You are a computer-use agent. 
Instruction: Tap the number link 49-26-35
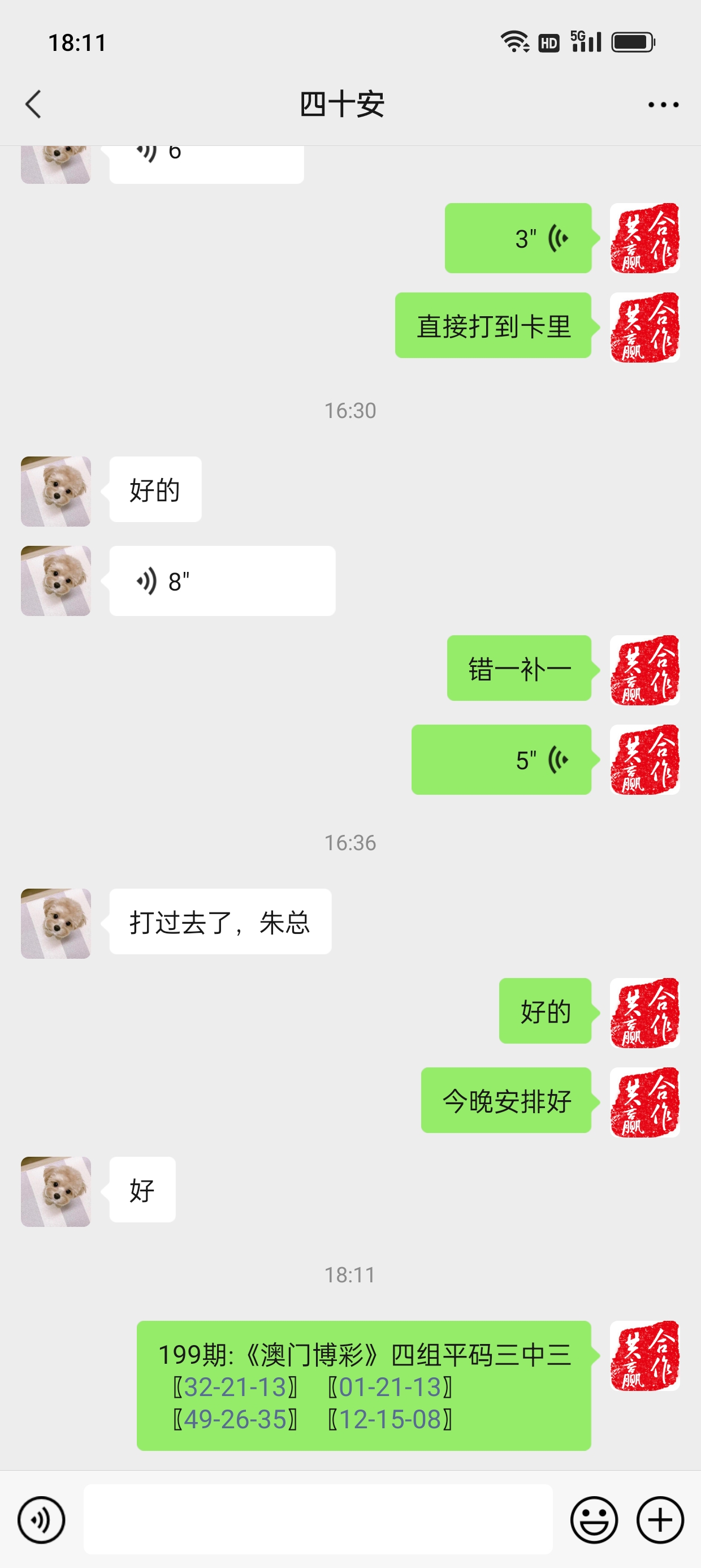[236, 1419]
